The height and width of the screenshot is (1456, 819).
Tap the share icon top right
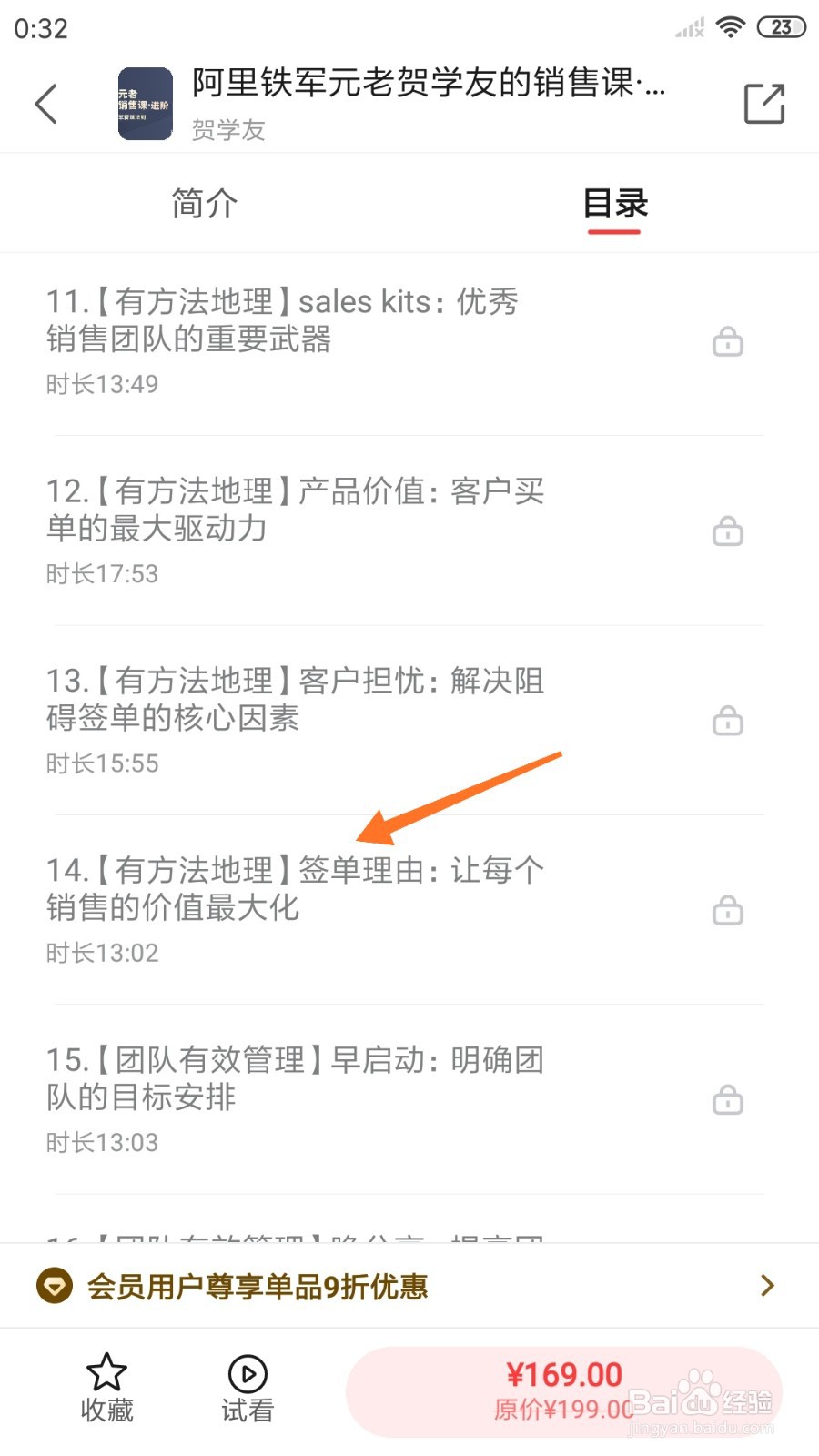(x=764, y=103)
